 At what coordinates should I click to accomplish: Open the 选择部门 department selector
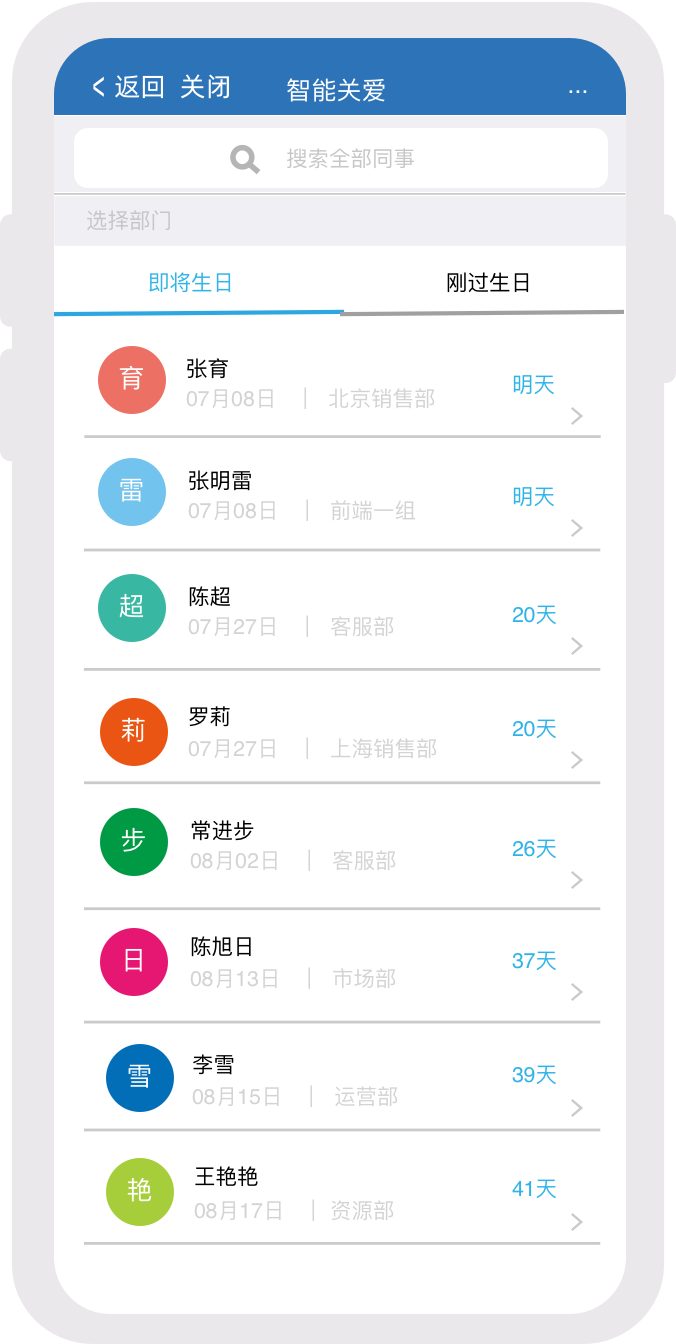[x=129, y=220]
